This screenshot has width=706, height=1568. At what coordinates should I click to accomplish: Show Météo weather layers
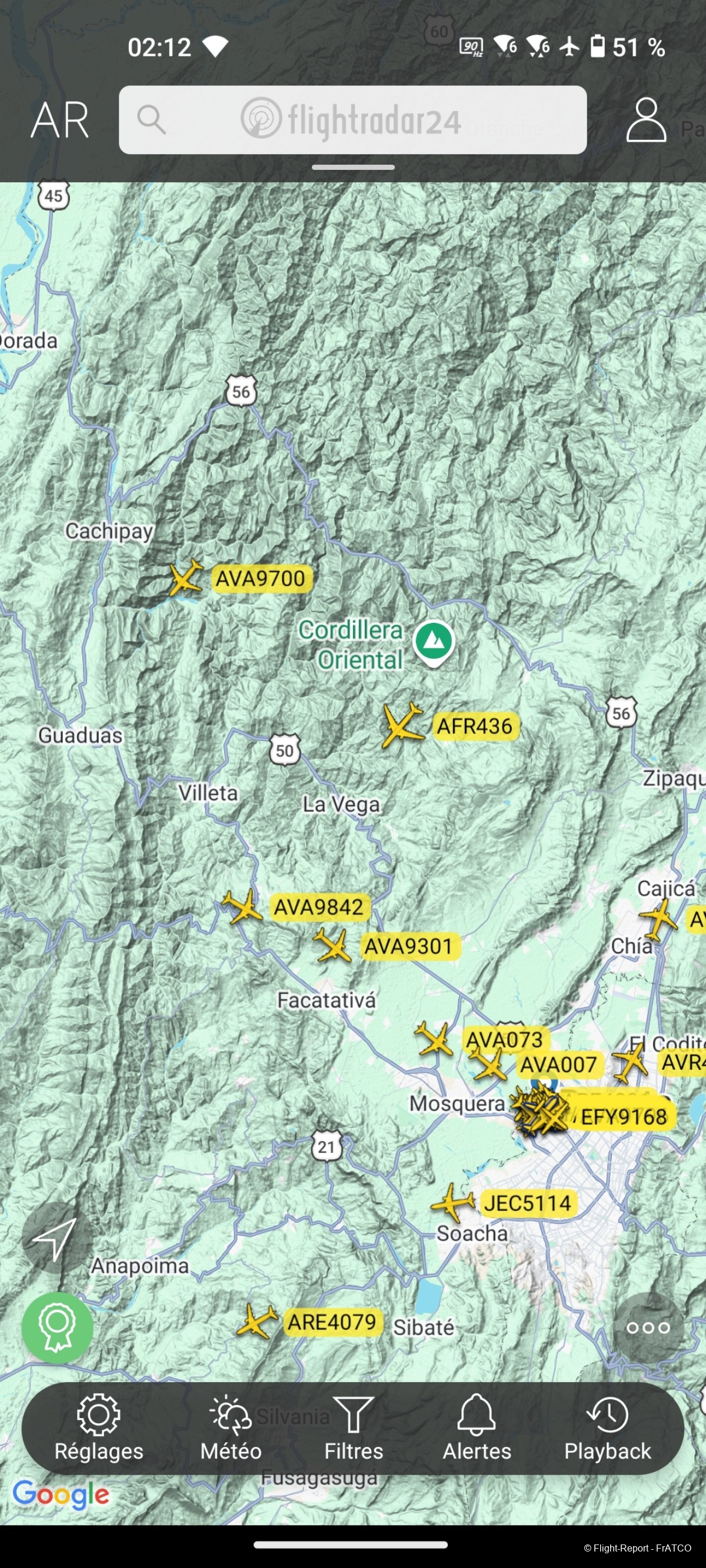pos(231,1429)
